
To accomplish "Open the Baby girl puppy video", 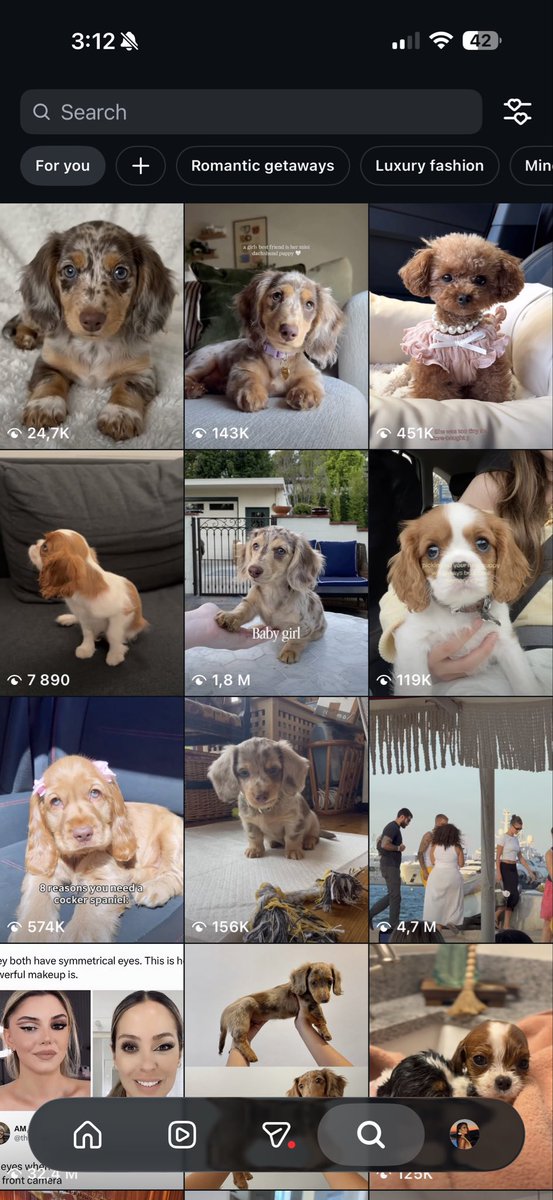I will tap(276, 573).
